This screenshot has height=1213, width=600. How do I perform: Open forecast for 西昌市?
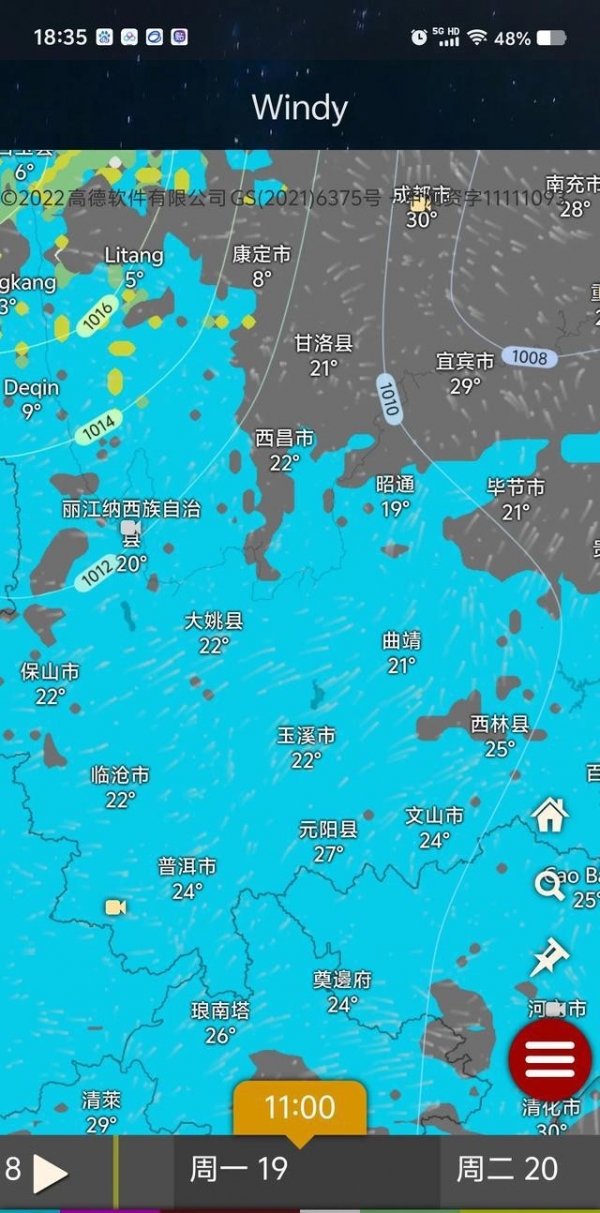[x=284, y=450]
